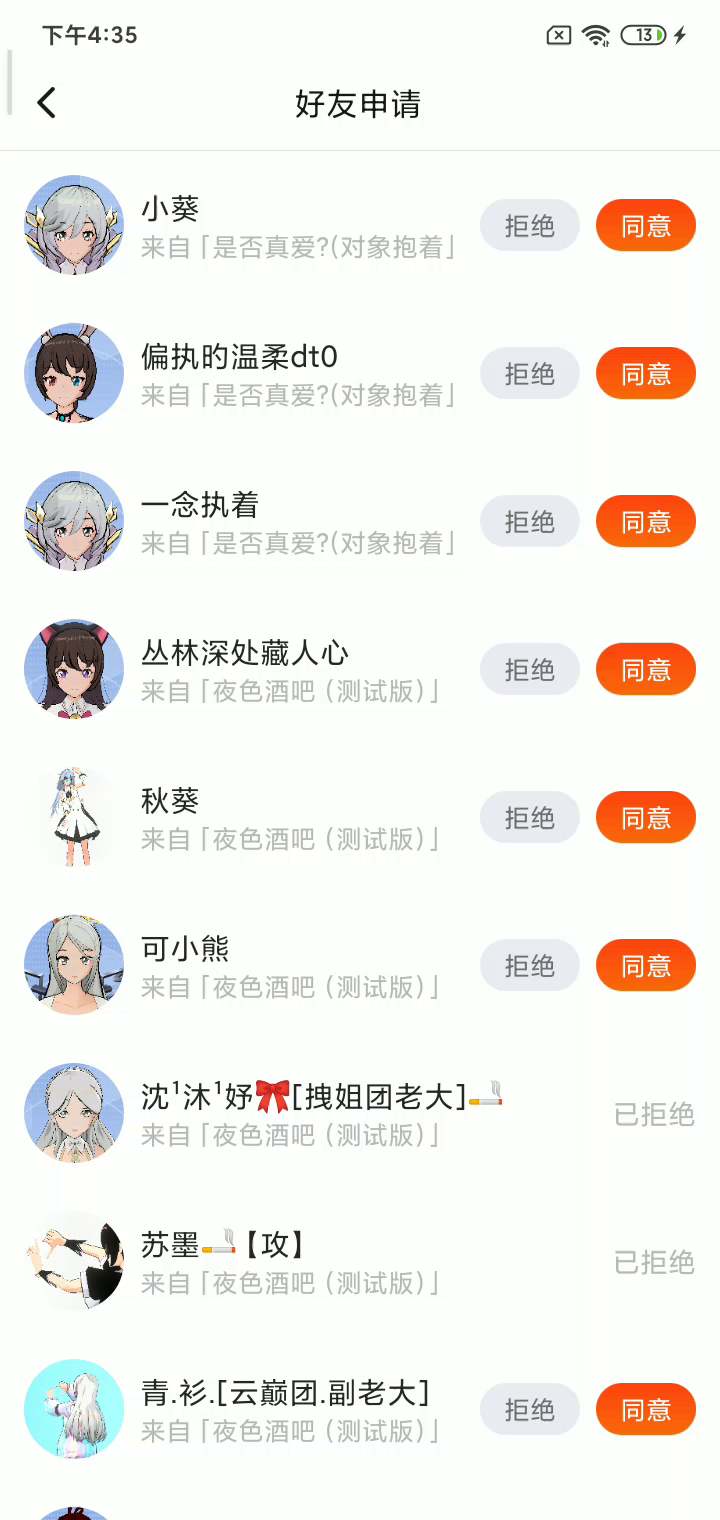The image size is (720, 1520).
Task: Accept 可小熊 as a friend
Action: (645, 965)
